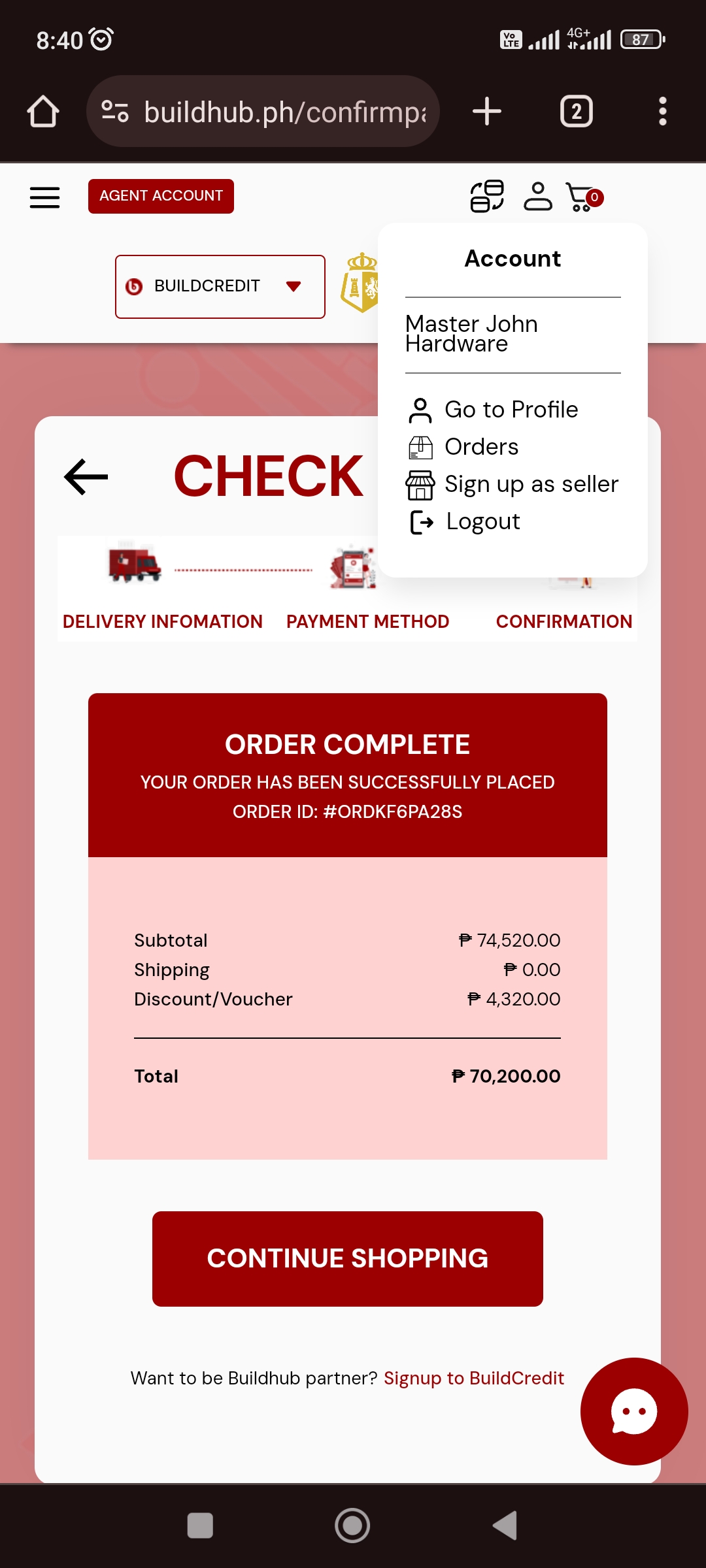Follow the Signup to BuildCredit link

pos(473,1378)
